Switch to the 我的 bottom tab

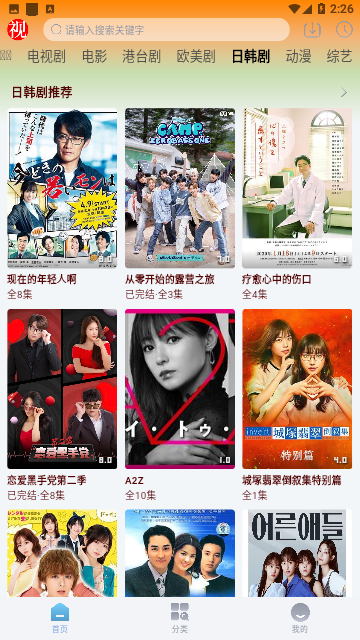pyautogui.click(x=300, y=618)
